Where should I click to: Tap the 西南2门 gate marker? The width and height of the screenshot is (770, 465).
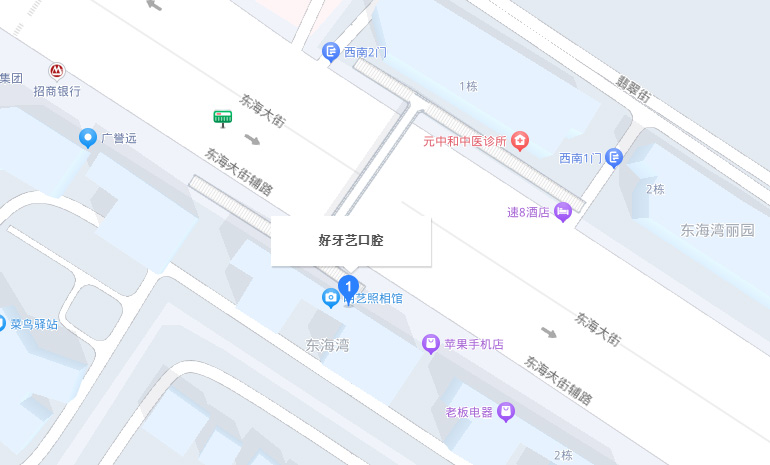[331, 51]
